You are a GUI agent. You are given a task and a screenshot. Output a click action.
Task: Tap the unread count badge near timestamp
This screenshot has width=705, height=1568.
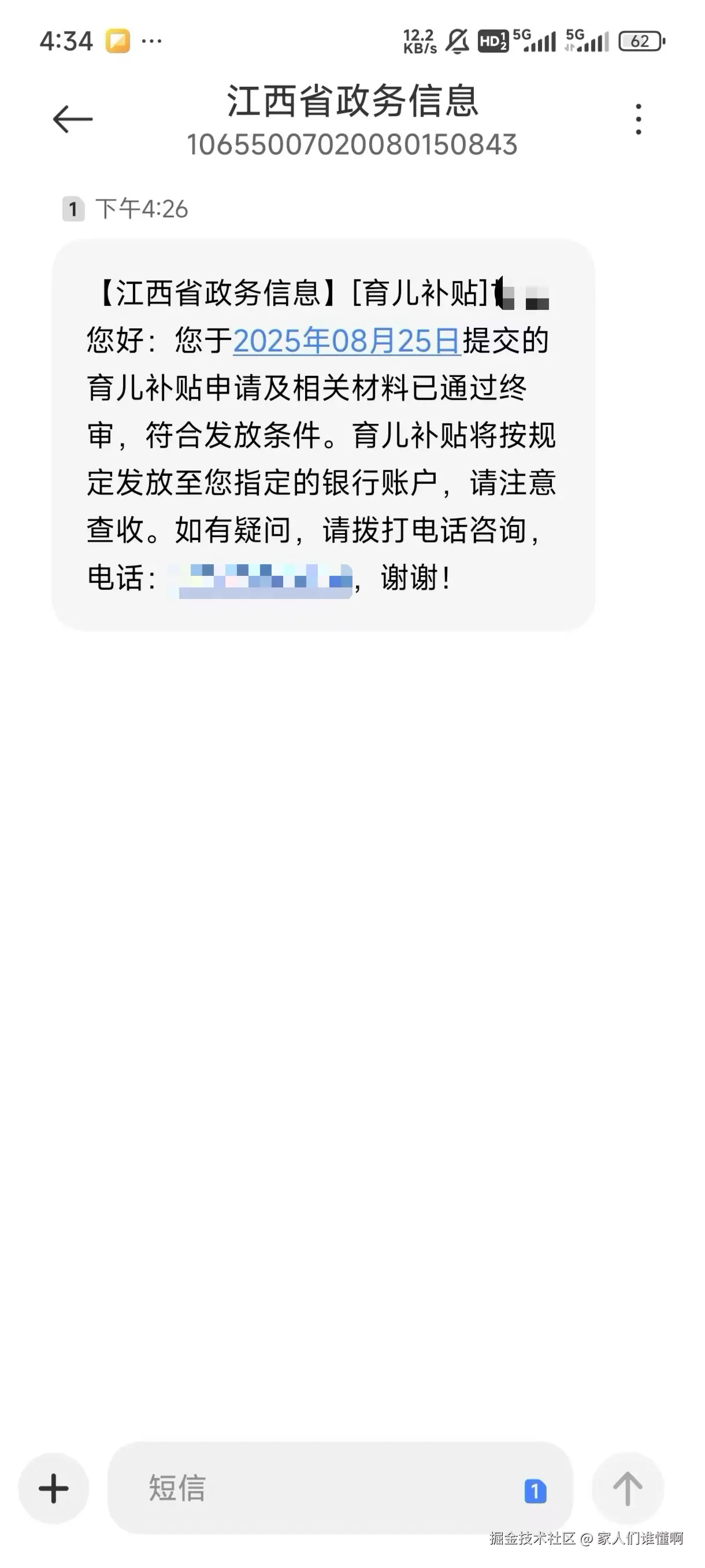(73, 208)
